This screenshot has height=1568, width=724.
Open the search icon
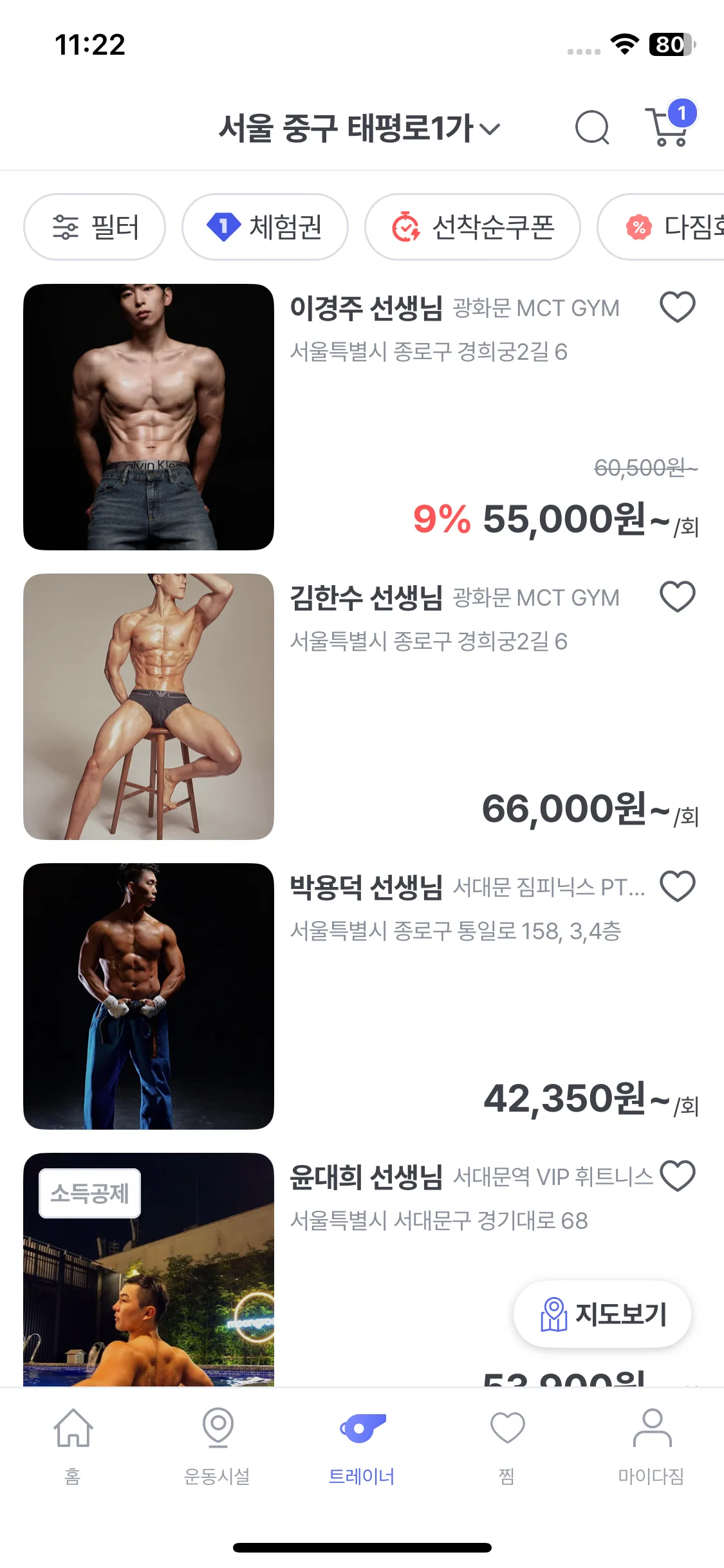(x=592, y=127)
